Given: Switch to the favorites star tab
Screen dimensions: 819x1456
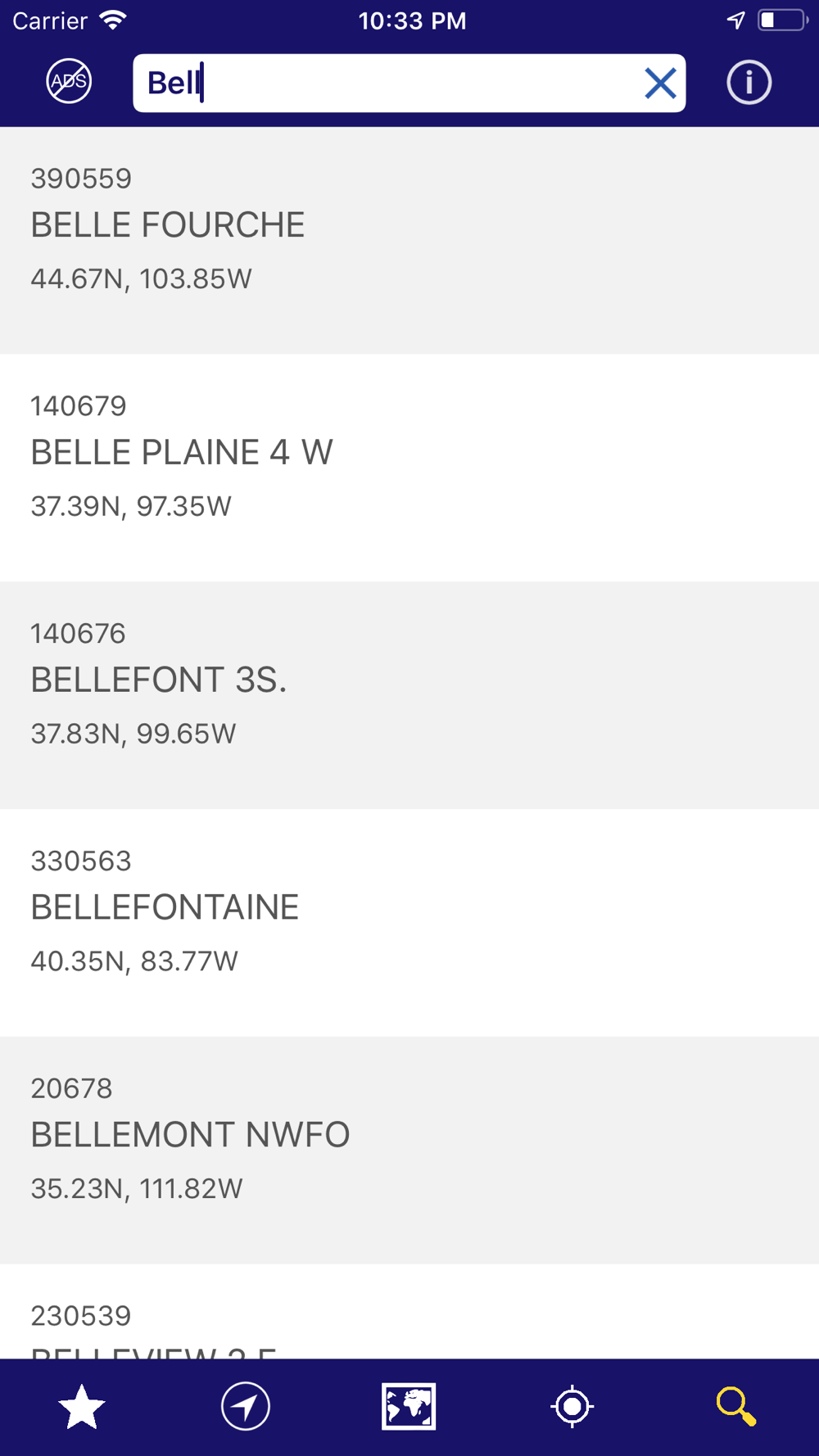Looking at the screenshot, I should coord(82,1407).
